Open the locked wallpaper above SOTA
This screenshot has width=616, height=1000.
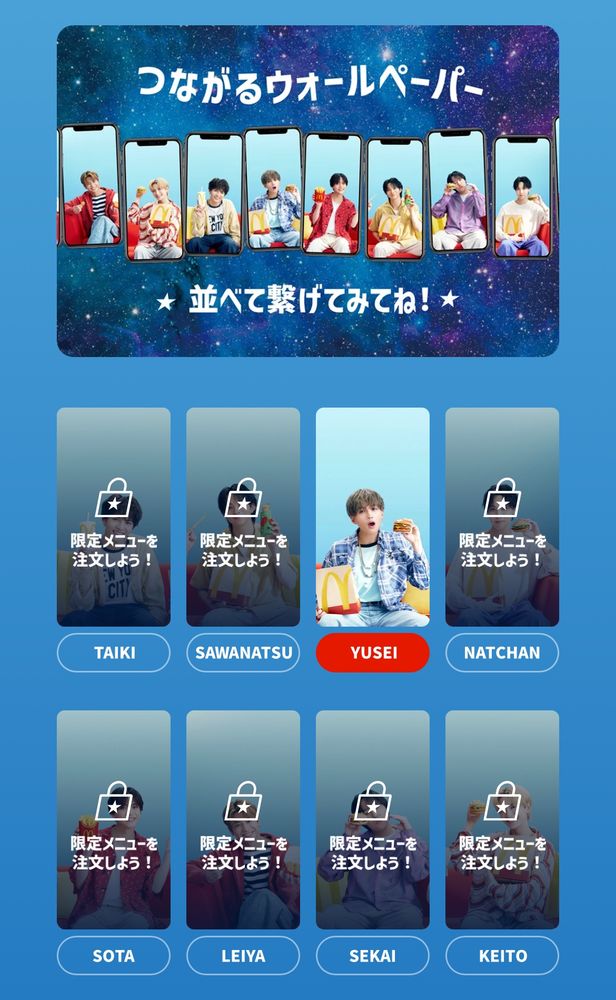pos(113,820)
